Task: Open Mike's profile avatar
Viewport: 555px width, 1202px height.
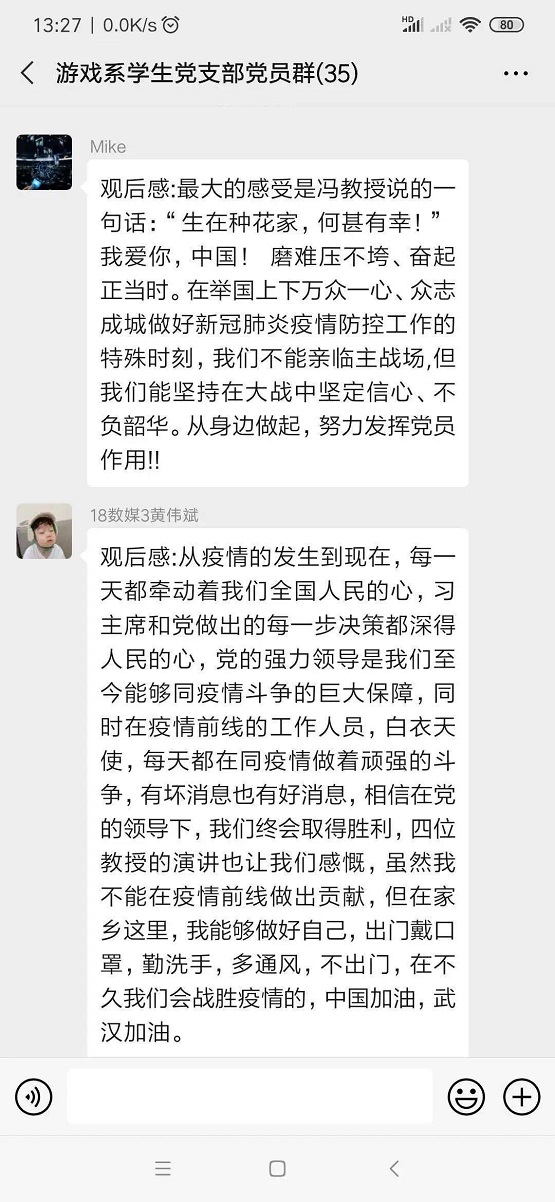Action: coord(44,162)
